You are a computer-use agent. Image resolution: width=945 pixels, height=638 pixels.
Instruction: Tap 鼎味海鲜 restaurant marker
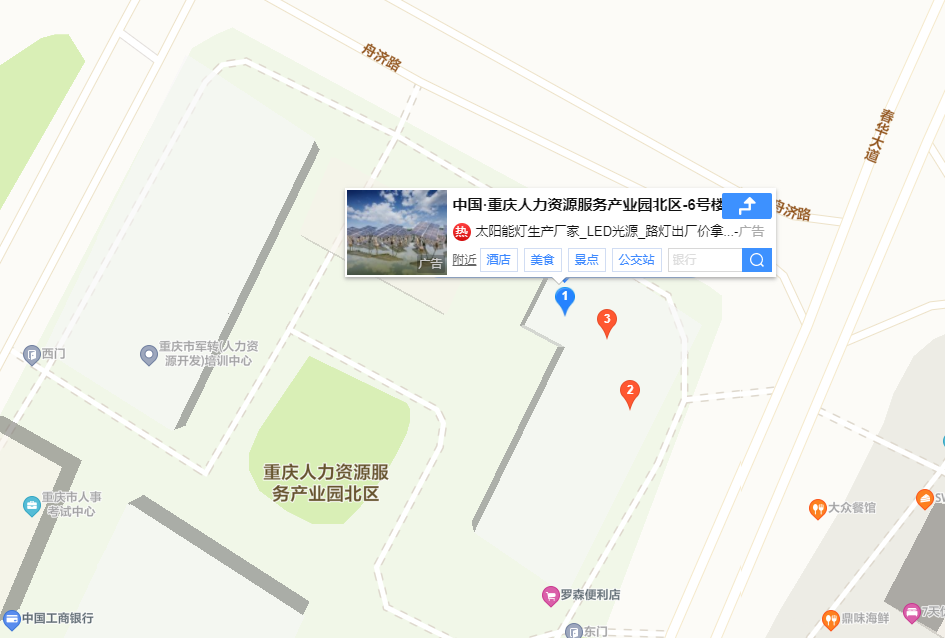click(x=830, y=620)
